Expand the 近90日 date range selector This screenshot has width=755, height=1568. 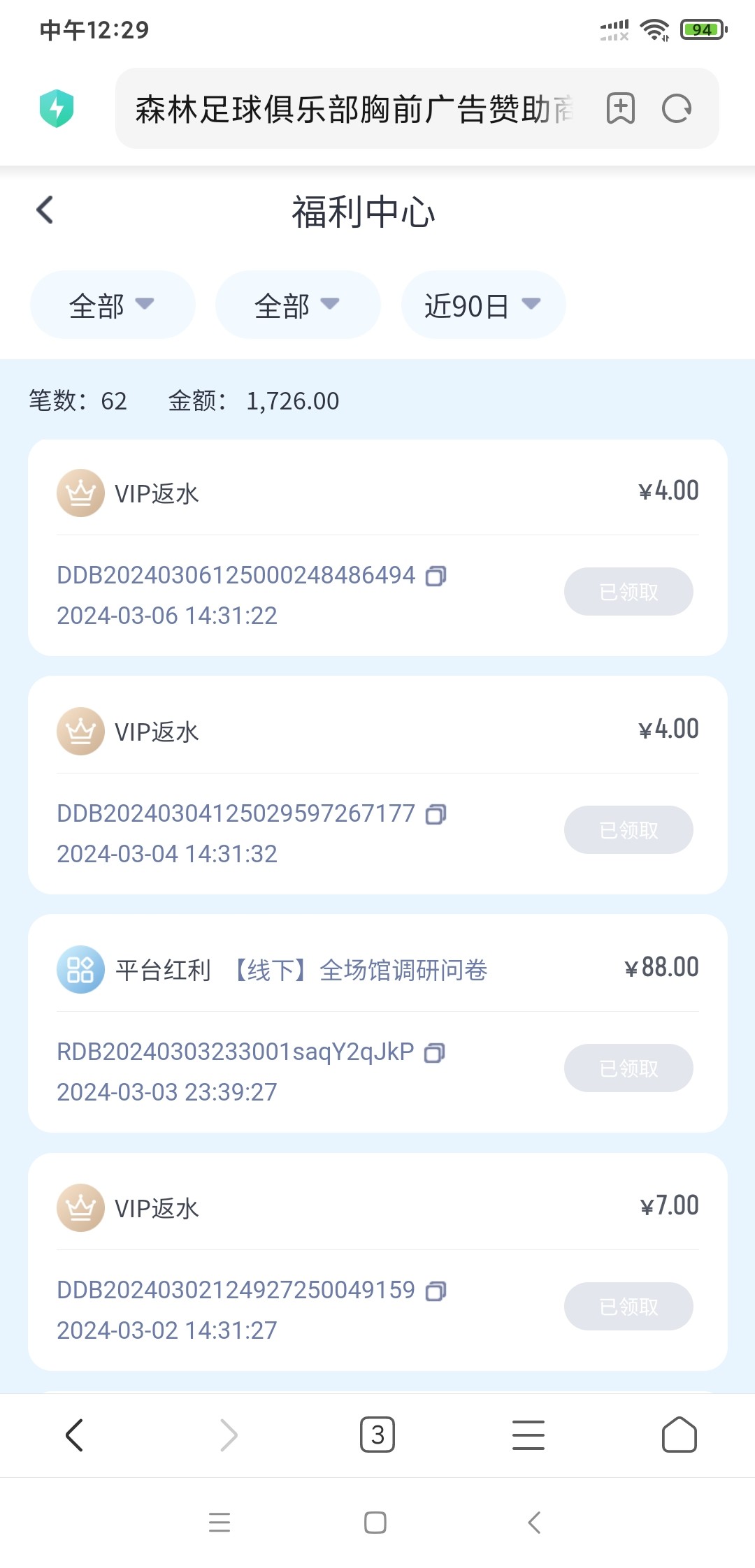482,304
